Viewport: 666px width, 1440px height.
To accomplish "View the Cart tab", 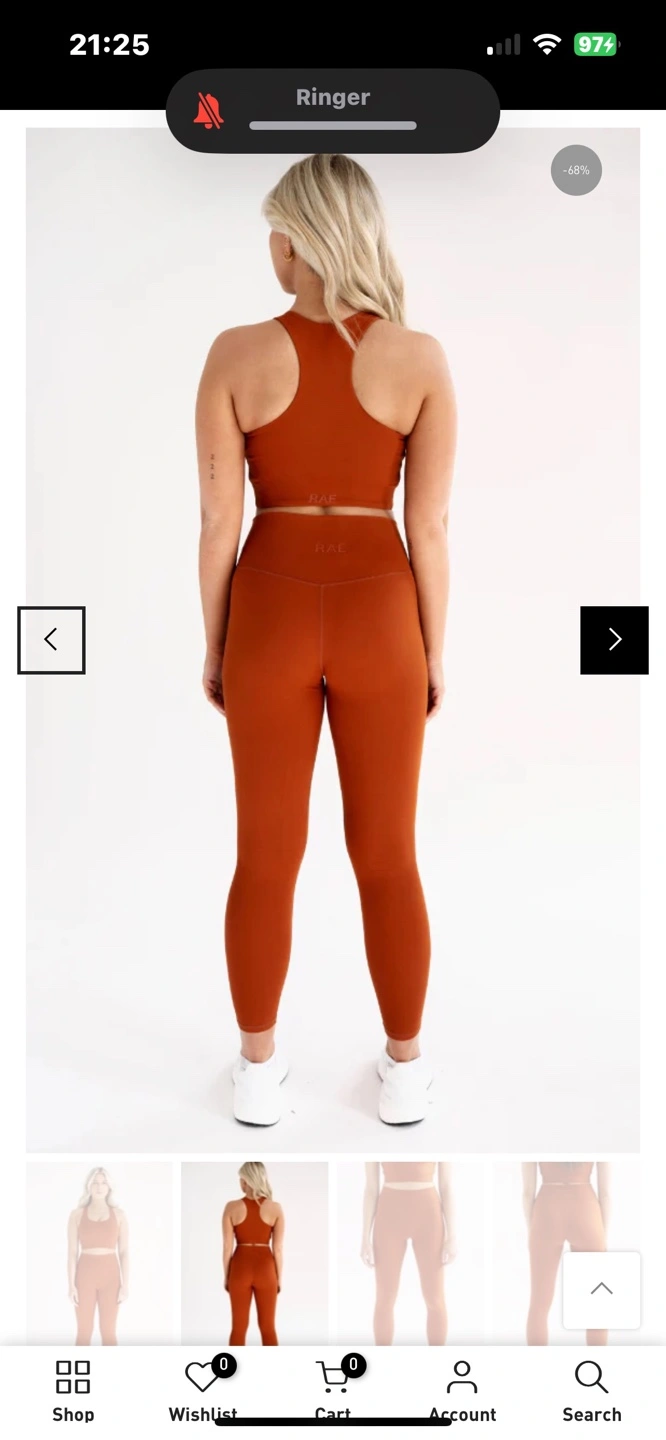I will [333, 1390].
